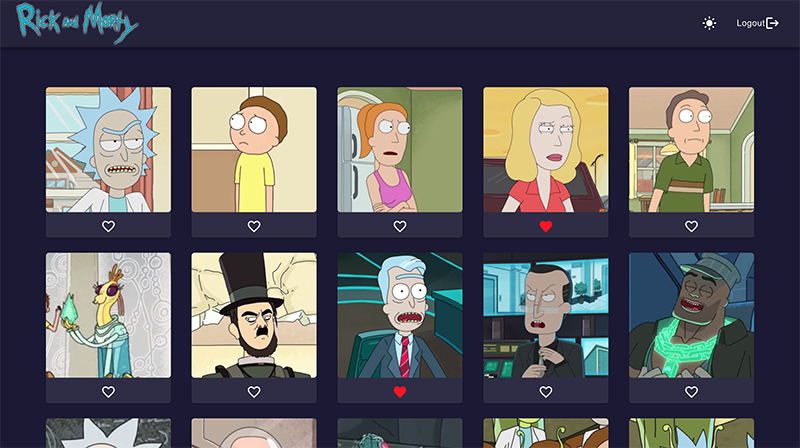Image resolution: width=800 pixels, height=448 pixels.
Task: Like the Rick Sanchez card
Action: tap(108, 227)
